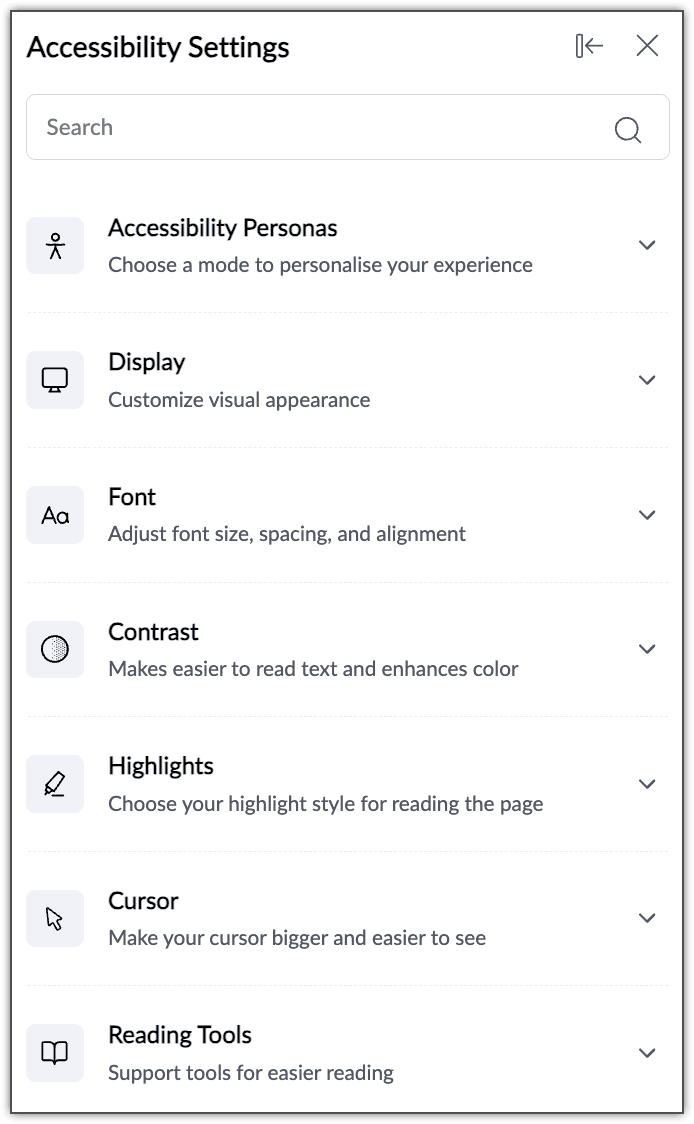Open the Highlights options
The height and width of the screenshot is (1124, 694).
[x=647, y=784]
